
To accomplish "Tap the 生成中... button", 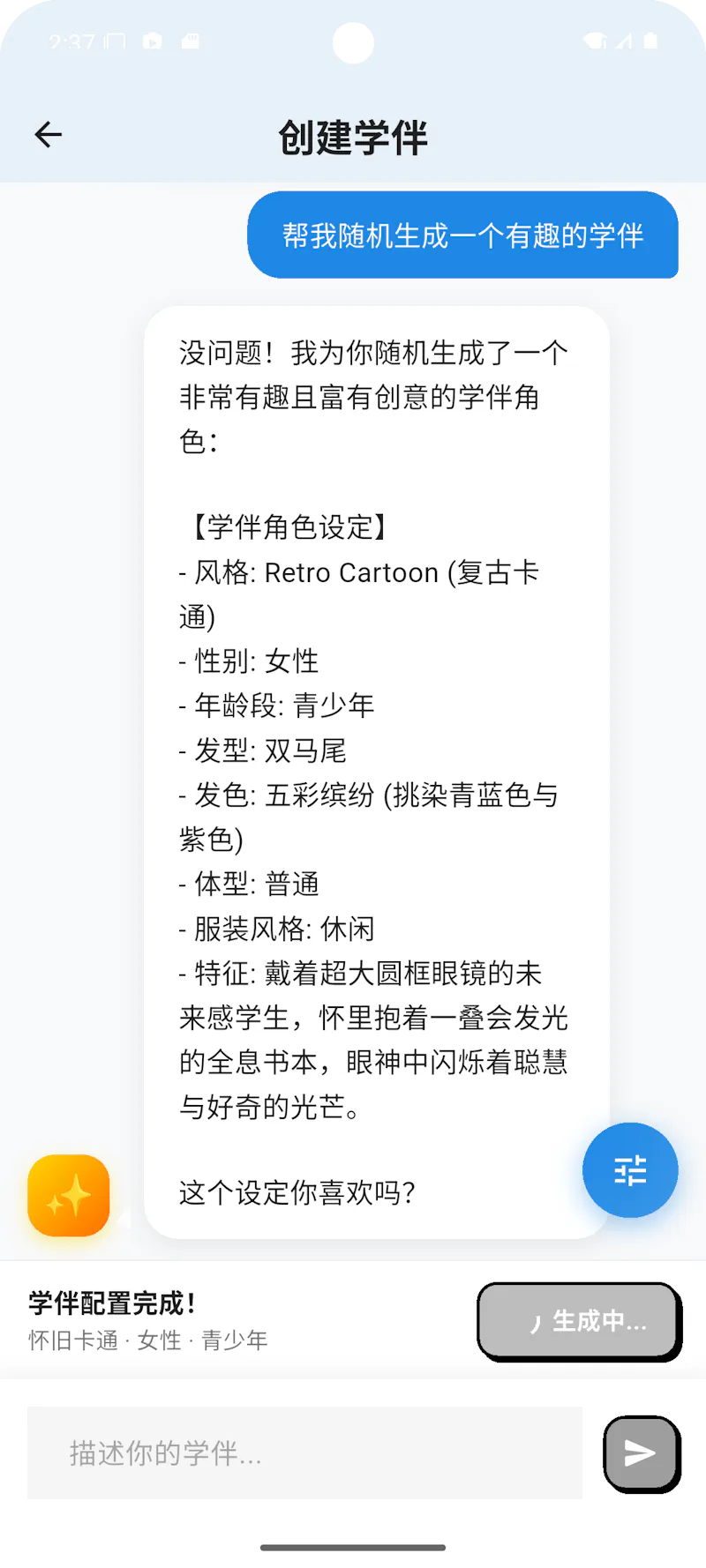I will click(x=579, y=1321).
